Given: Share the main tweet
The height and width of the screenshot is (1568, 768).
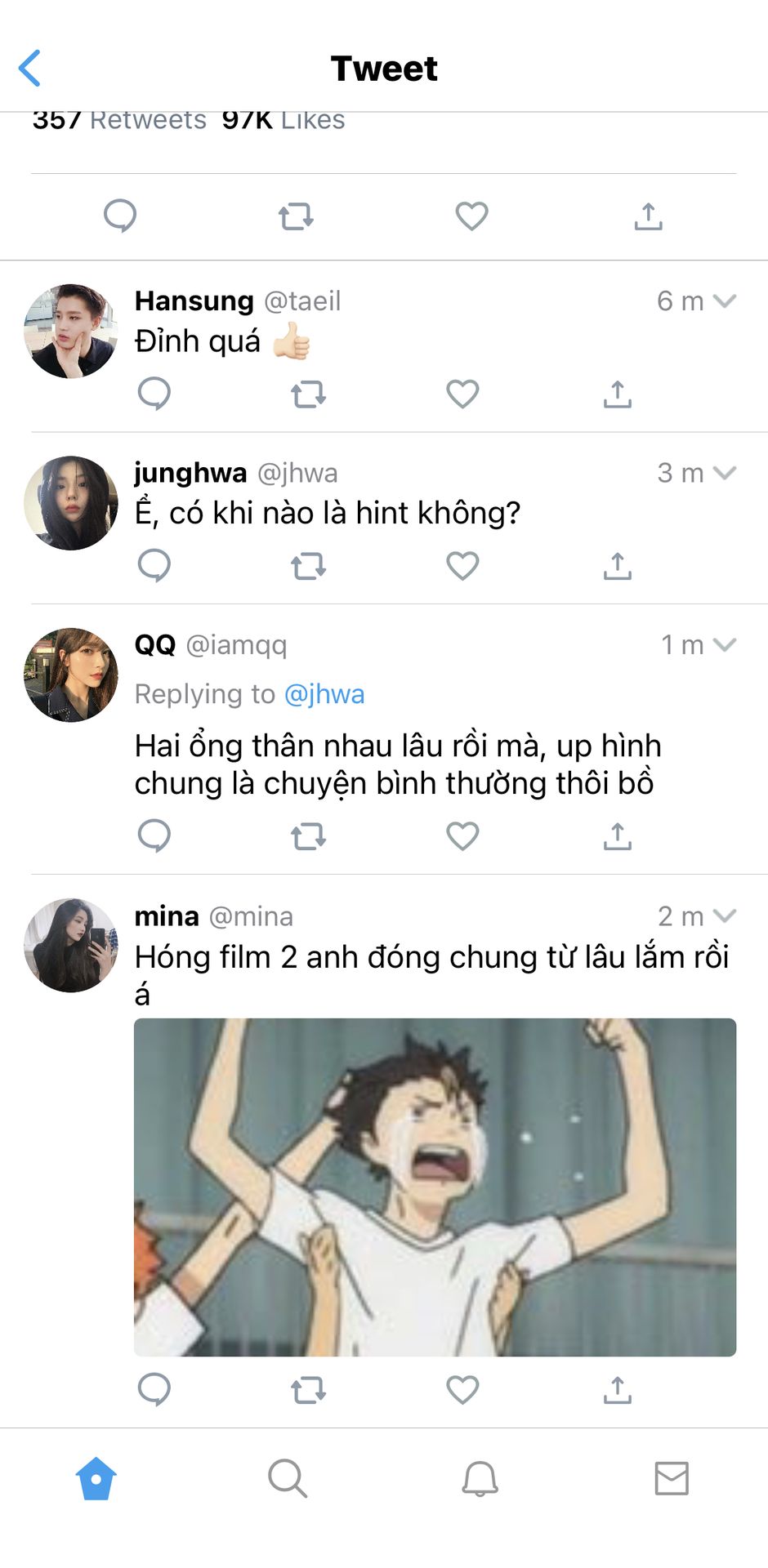Looking at the screenshot, I should point(648,216).
